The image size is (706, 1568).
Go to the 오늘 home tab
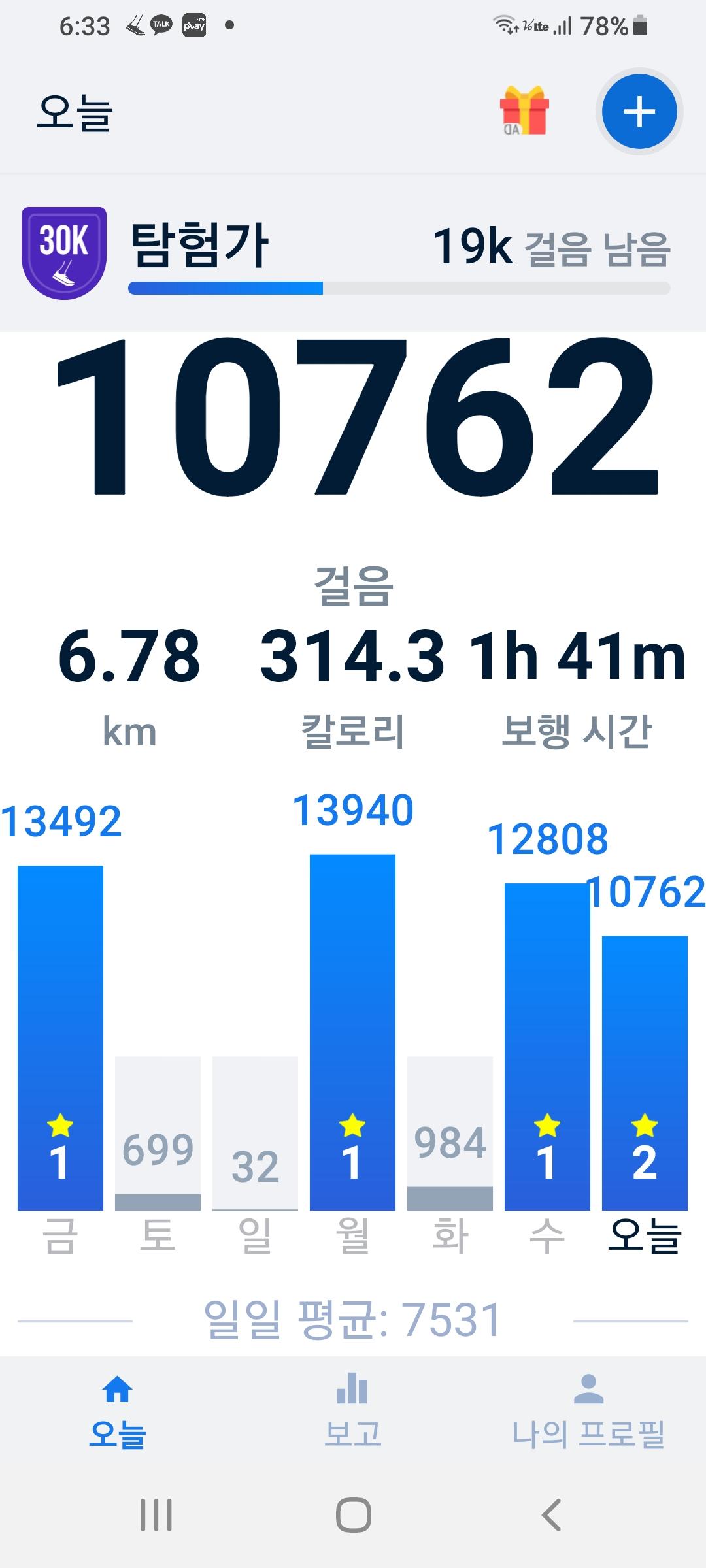tap(118, 1411)
